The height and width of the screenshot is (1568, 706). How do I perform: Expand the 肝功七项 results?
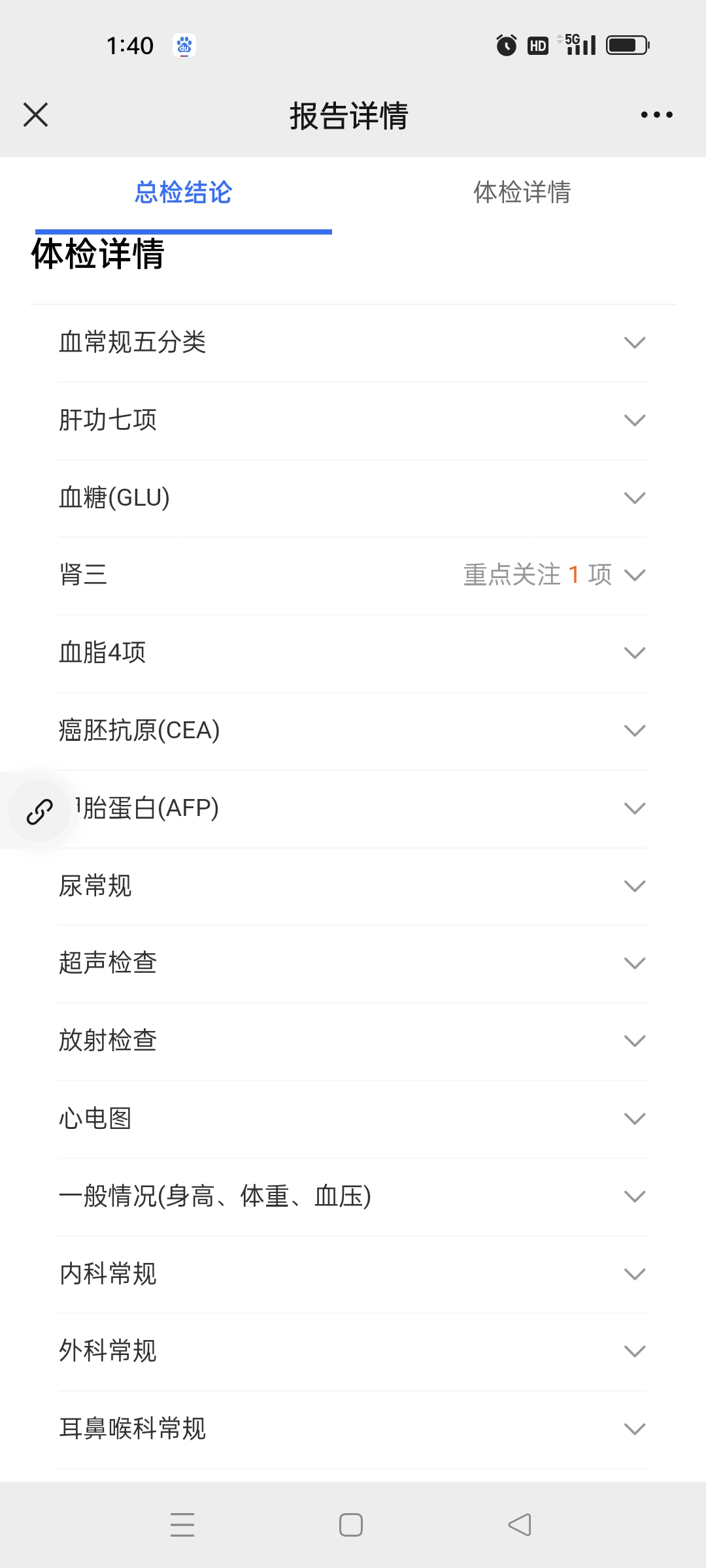(x=353, y=420)
